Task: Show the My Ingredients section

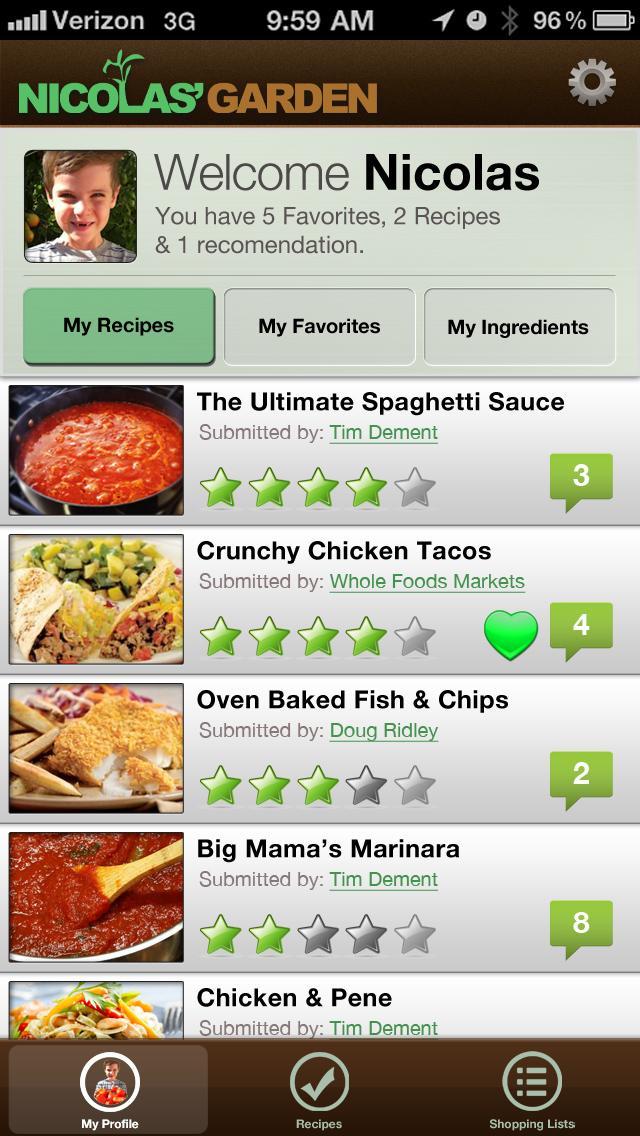Action: [x=518, y=327]
